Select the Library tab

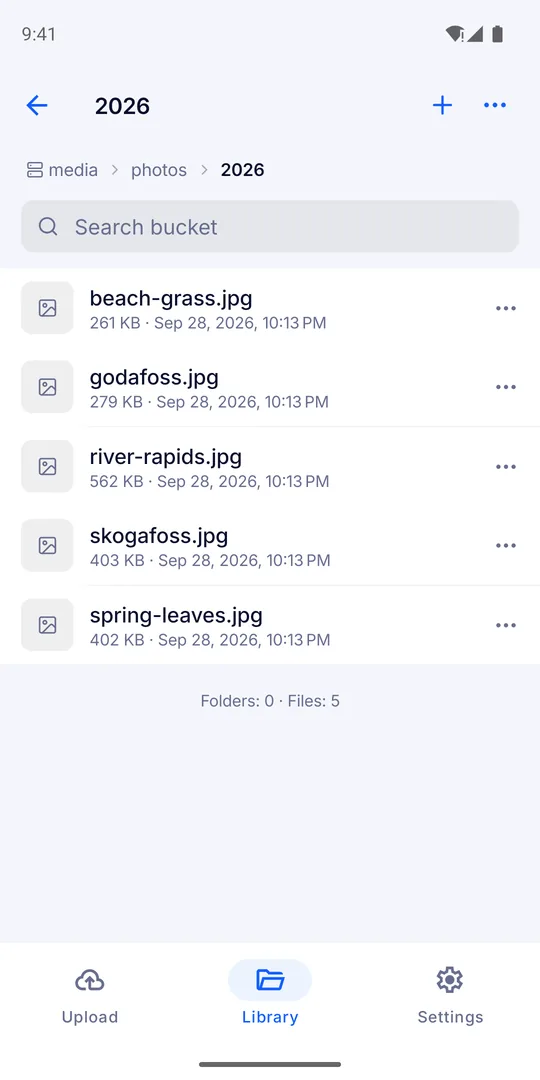270,995
